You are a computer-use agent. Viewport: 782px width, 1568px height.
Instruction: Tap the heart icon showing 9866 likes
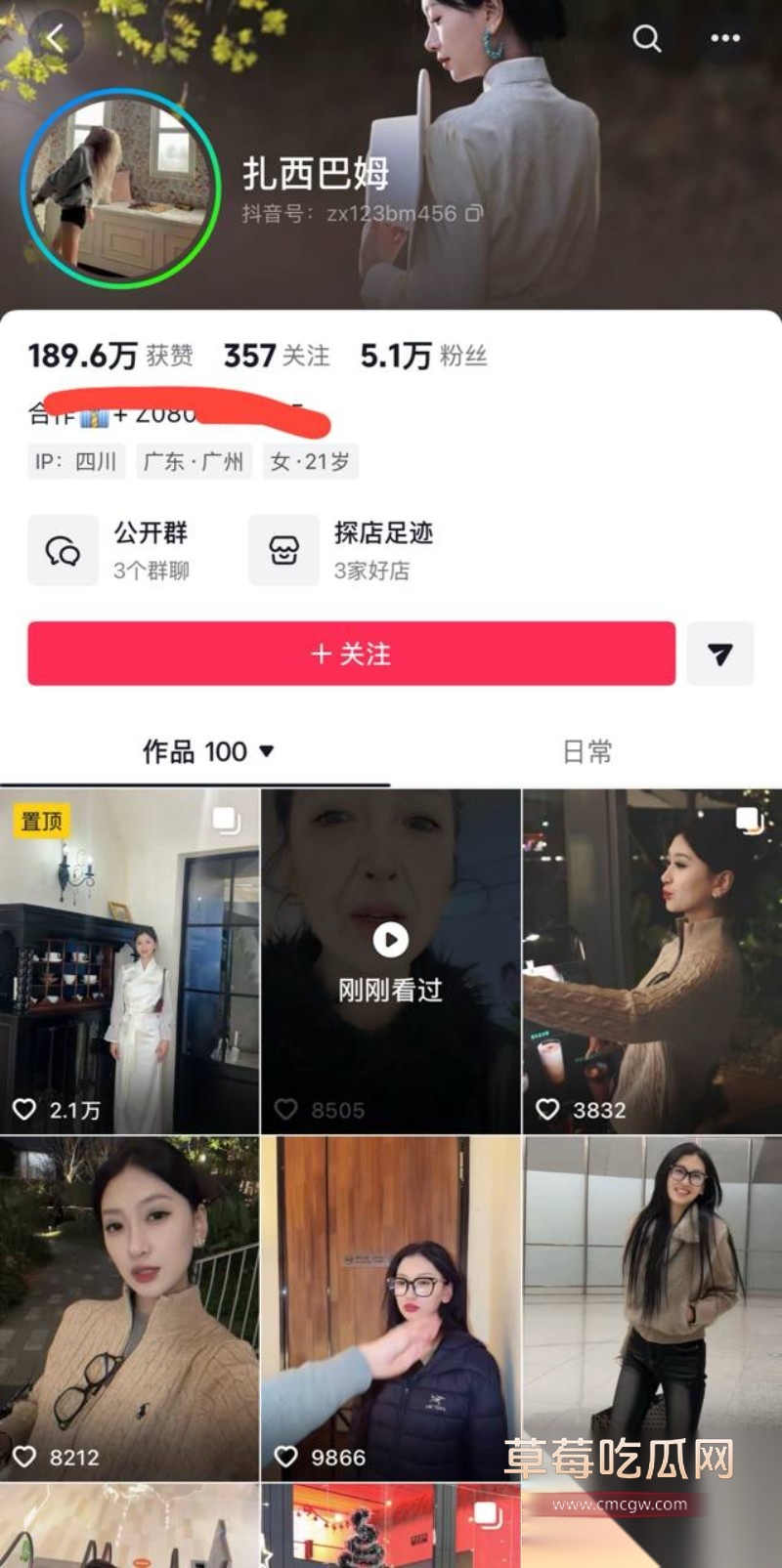tap(285, 1459)
